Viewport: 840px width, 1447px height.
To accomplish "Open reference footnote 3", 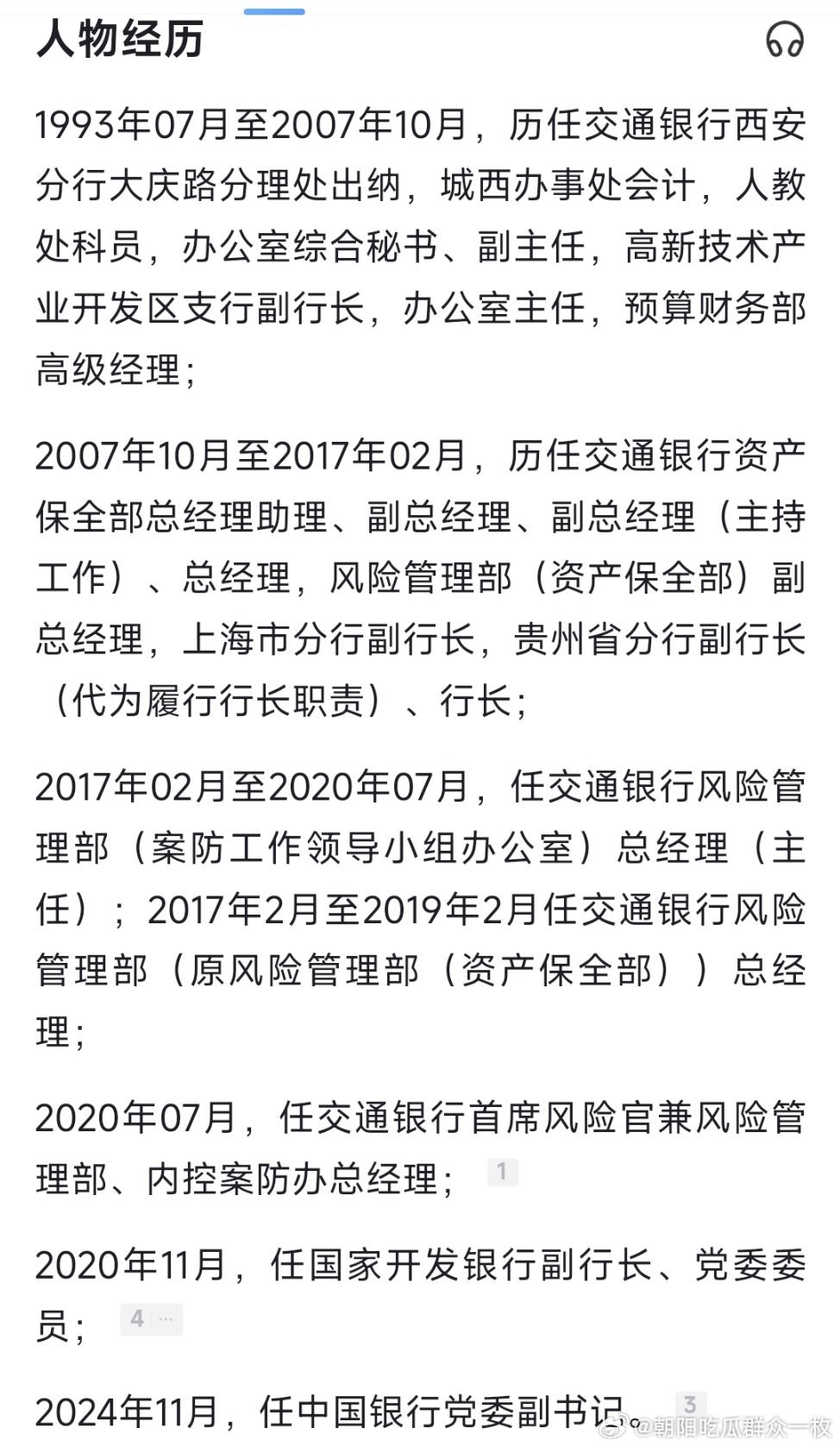I will [x=689, y=1406].
